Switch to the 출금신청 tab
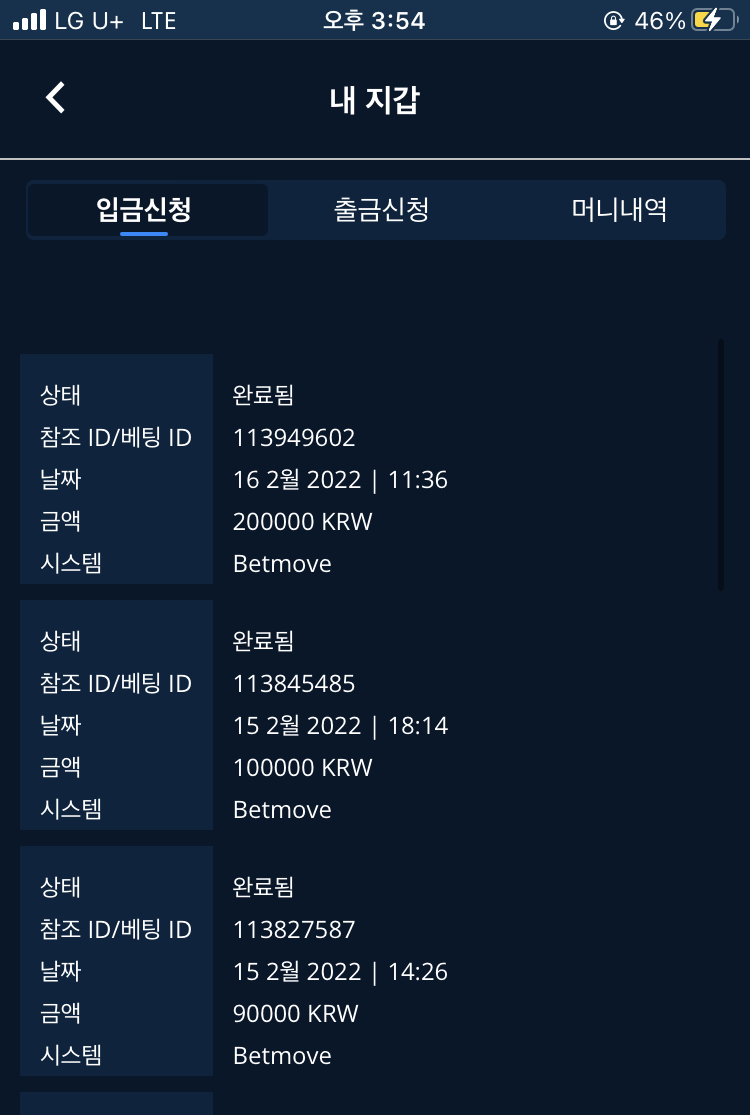 click(381, 210)
